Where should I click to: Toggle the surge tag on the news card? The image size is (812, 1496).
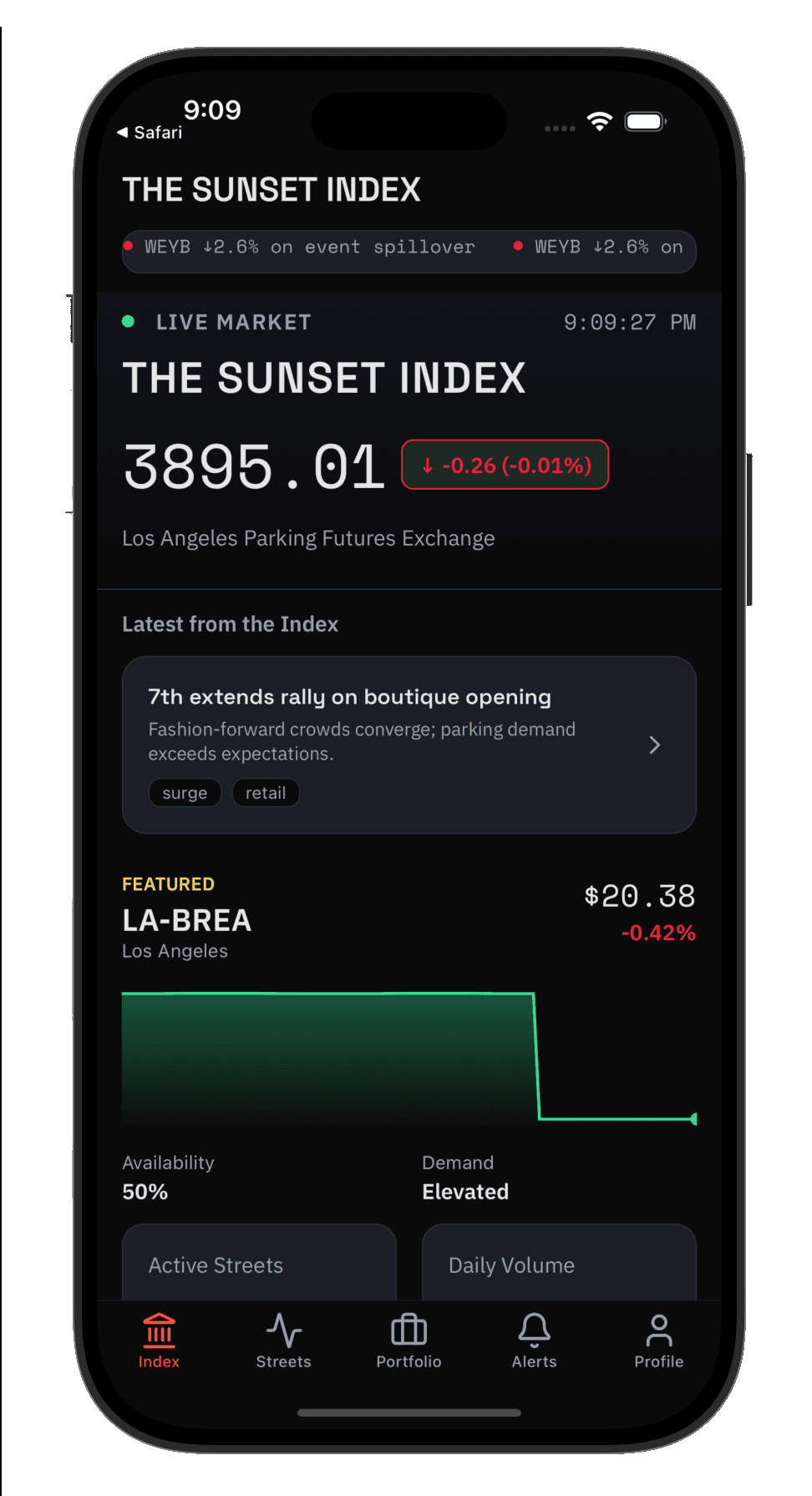(185, 792)
